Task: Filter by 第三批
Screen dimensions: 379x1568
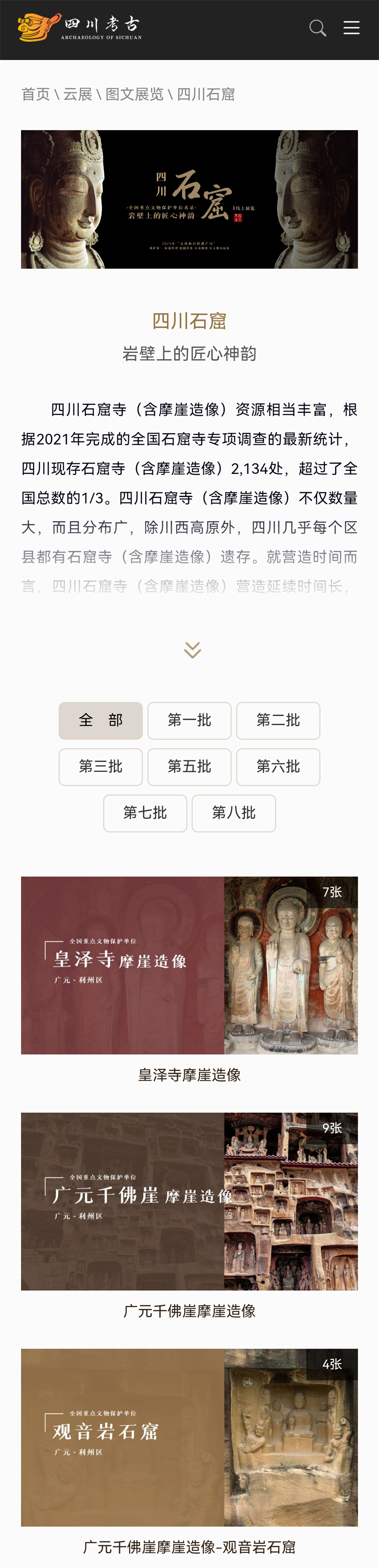Action: 100,767
